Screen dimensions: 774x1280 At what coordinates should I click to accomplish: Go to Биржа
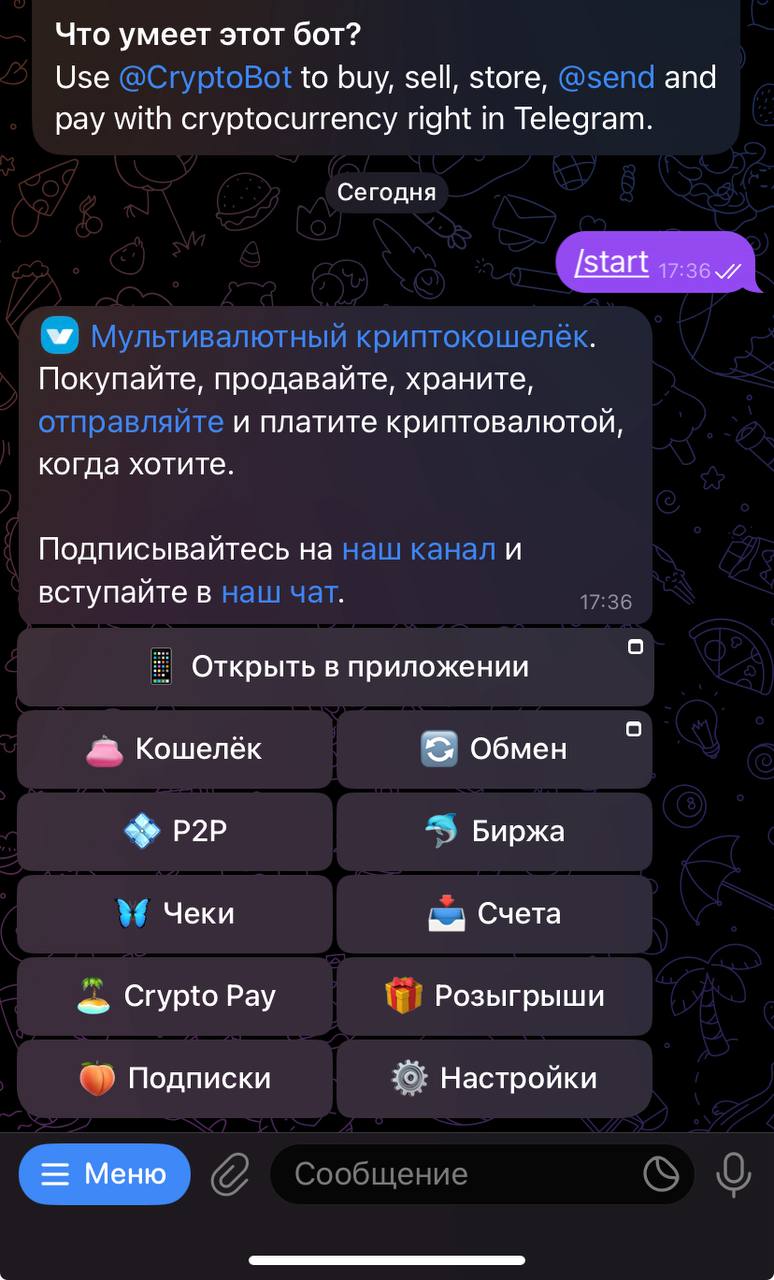[x=494, y=831]
